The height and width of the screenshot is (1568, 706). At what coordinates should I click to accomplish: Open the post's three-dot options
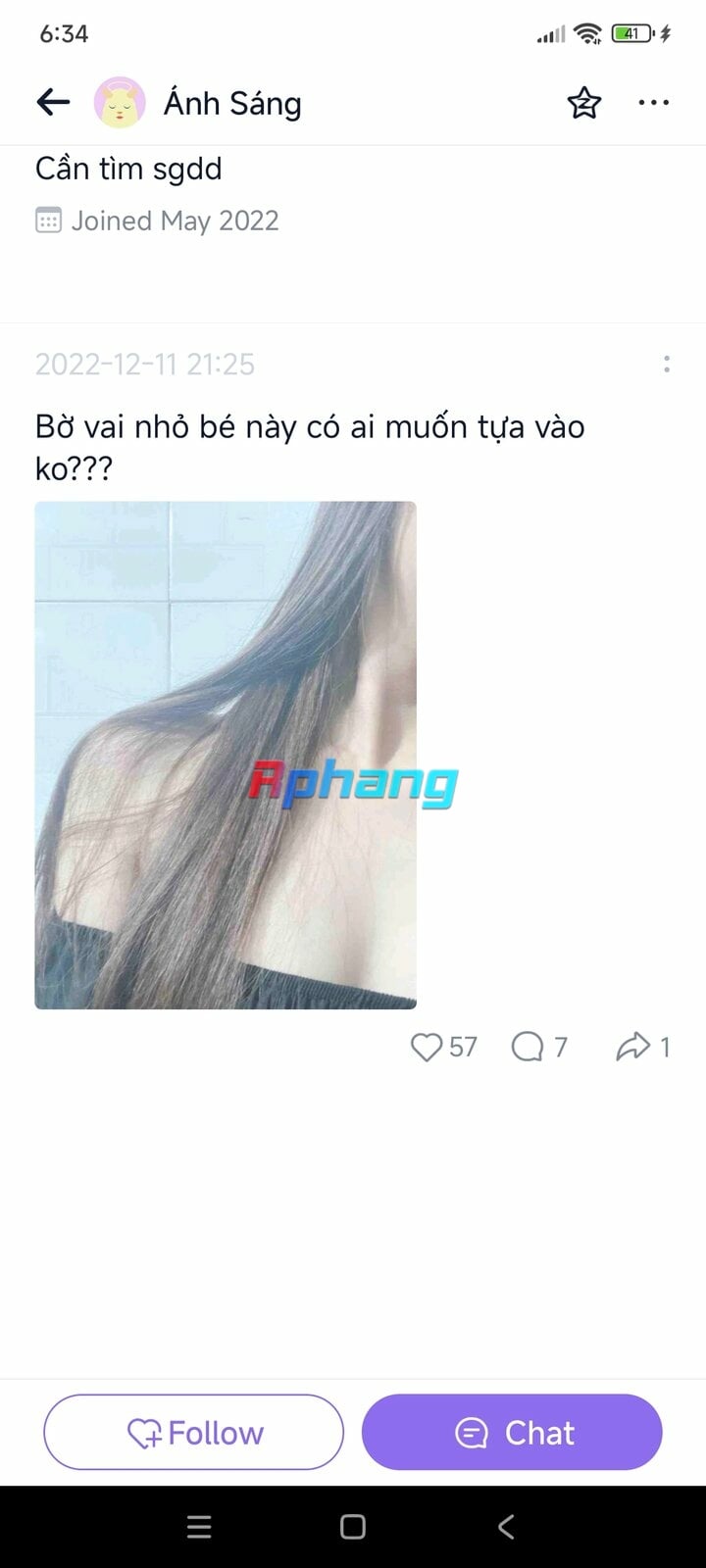tap(667, 365)
